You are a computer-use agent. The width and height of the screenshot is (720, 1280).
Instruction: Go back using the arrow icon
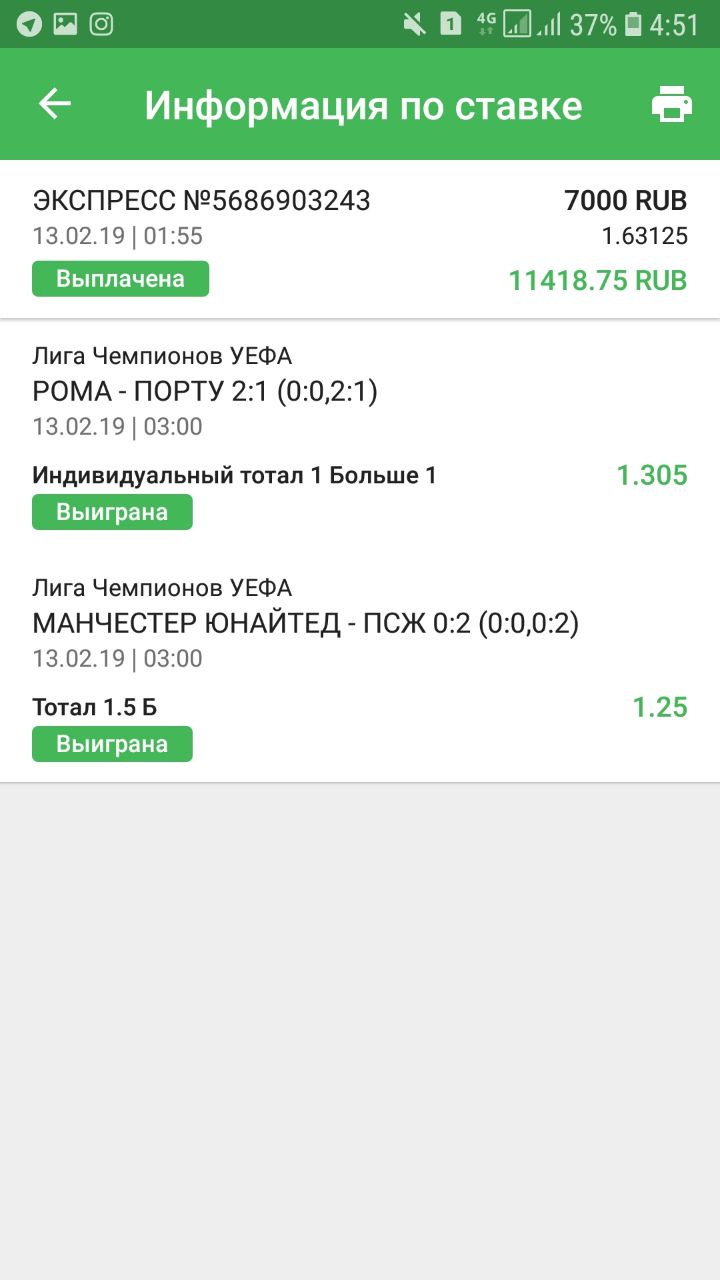55,104
